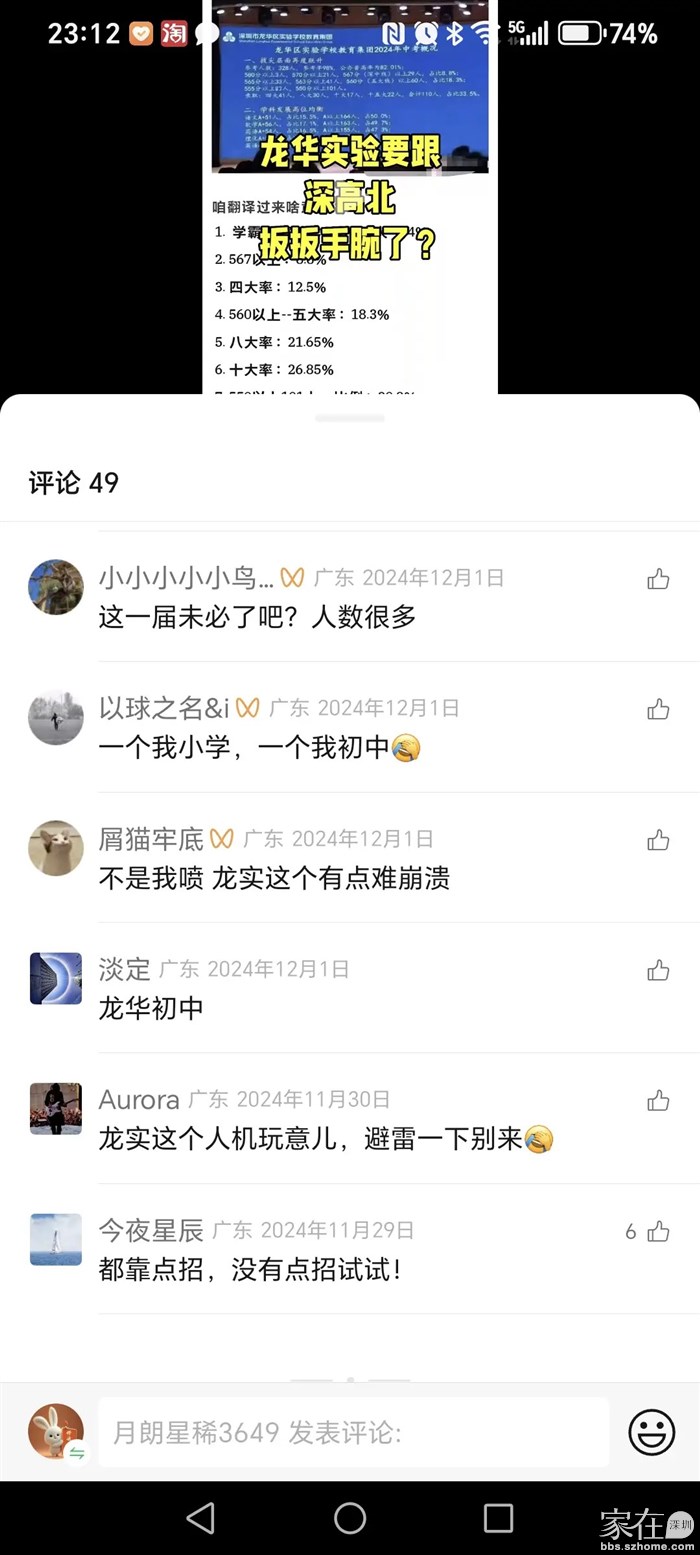Image resolution: width=700 pixels, height=1555 pixels.
Task: Open the emoji picker
Action: tap(651, 1433)
